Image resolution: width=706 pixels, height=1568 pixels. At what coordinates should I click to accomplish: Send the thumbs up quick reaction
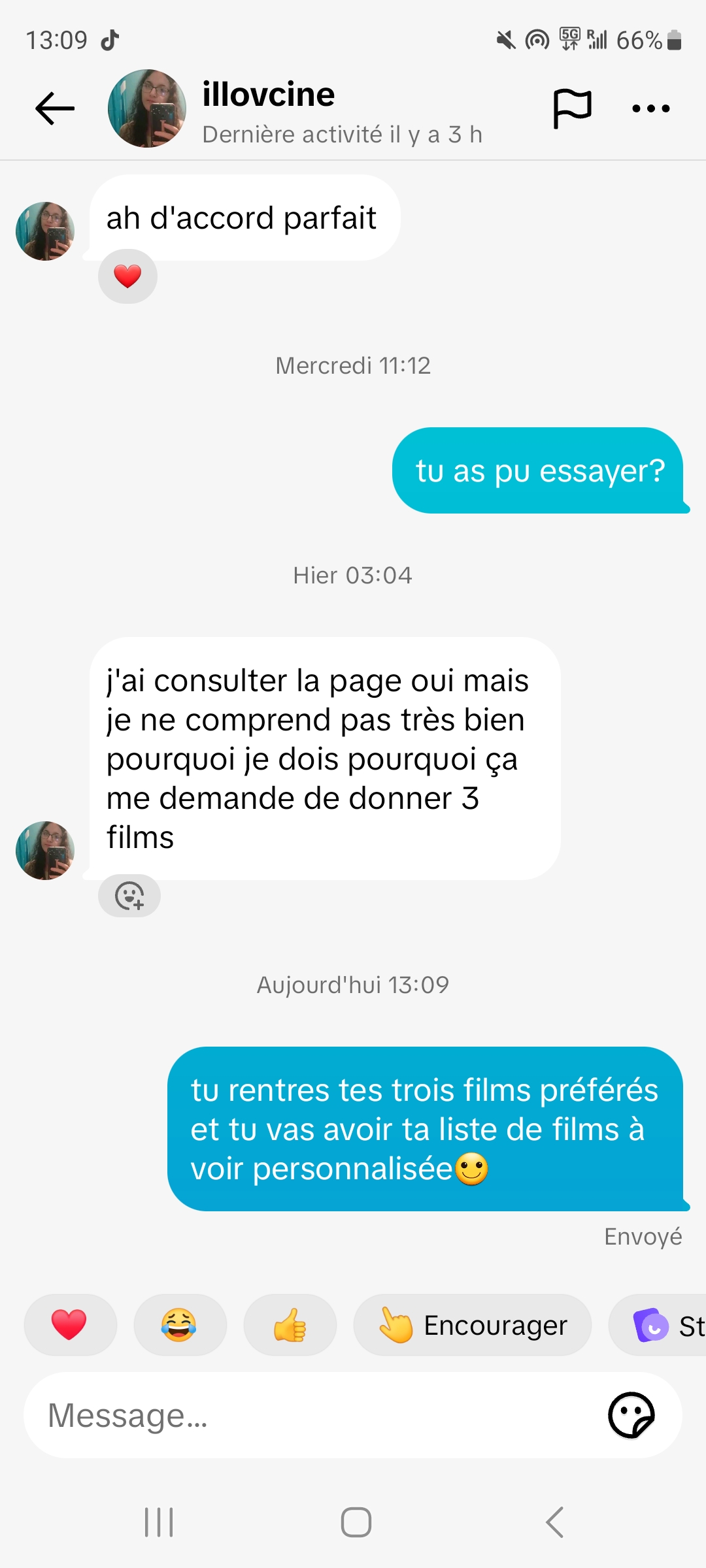[x=290, y=1325]
